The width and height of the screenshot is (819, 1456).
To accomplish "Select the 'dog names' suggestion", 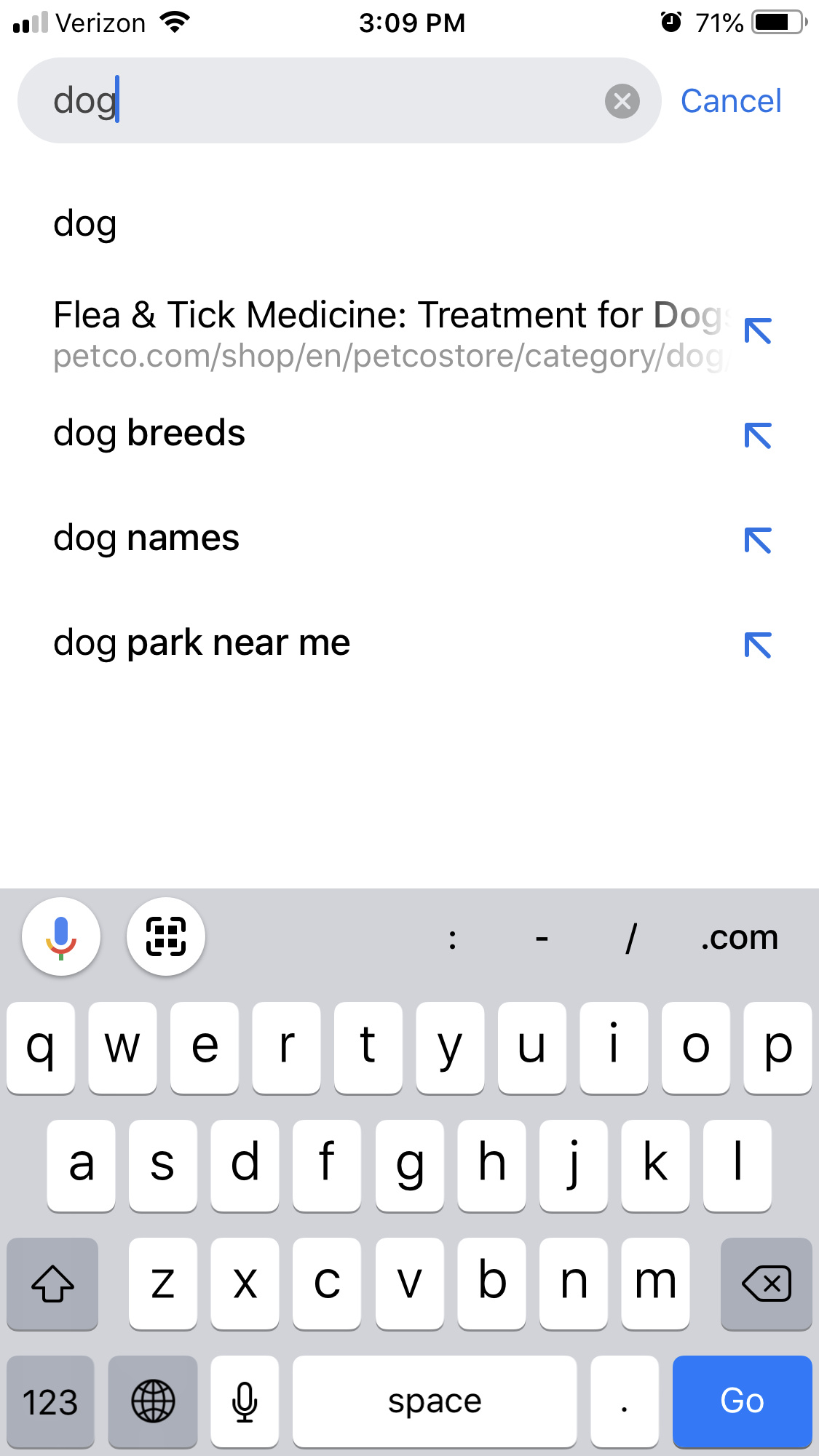I will coord(146,538).
